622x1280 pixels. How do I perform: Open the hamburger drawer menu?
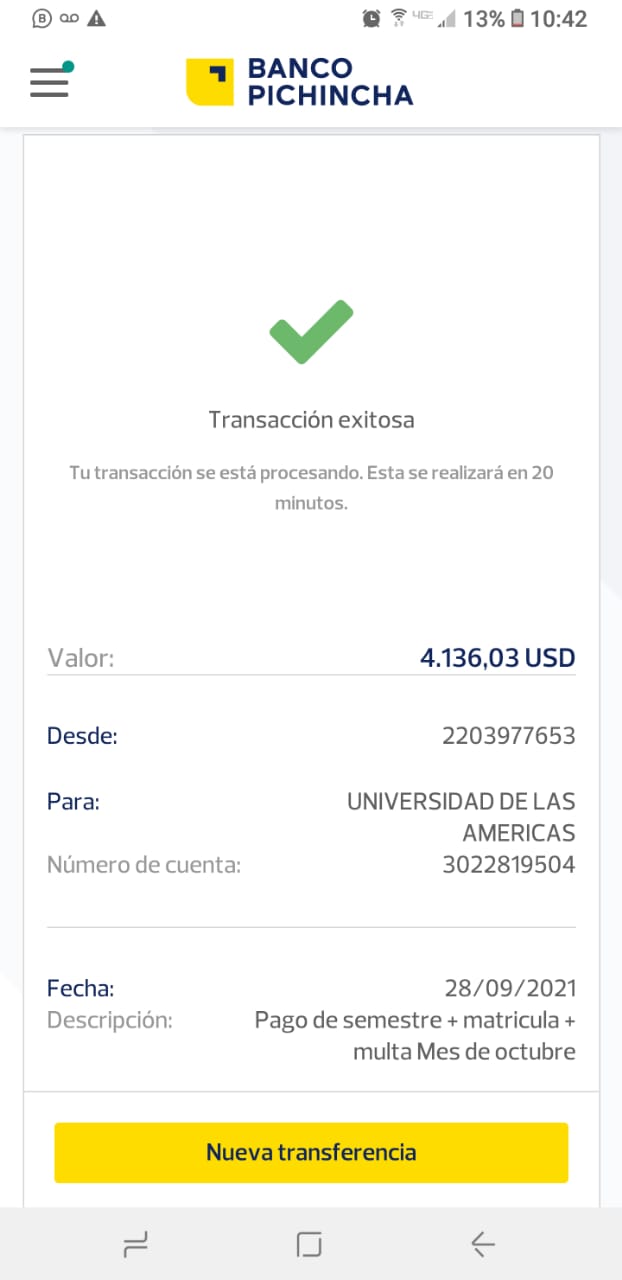coord(49,83)
